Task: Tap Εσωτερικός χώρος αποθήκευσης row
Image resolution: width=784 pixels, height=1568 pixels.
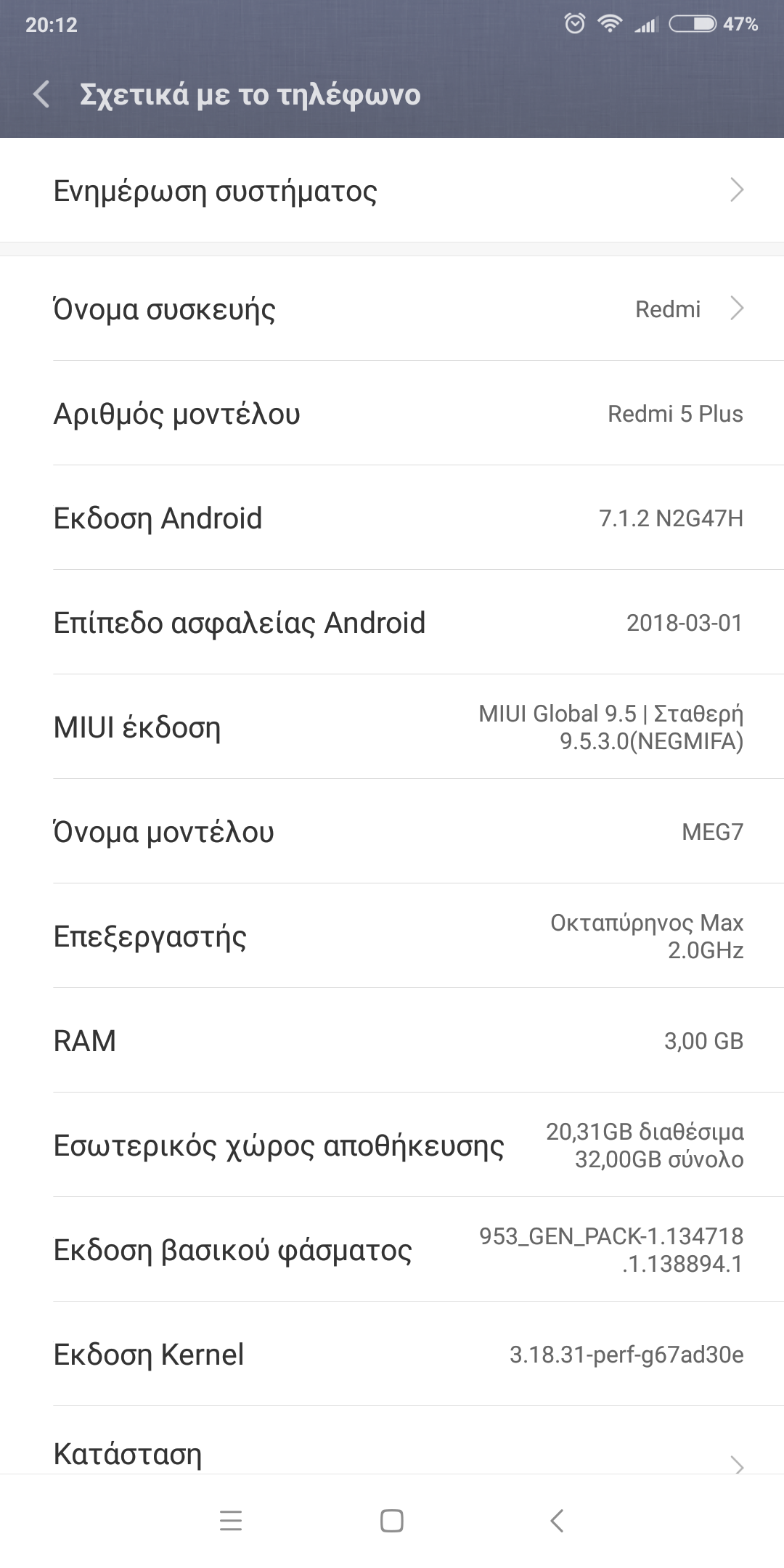Action: (x=392, y=1145)
